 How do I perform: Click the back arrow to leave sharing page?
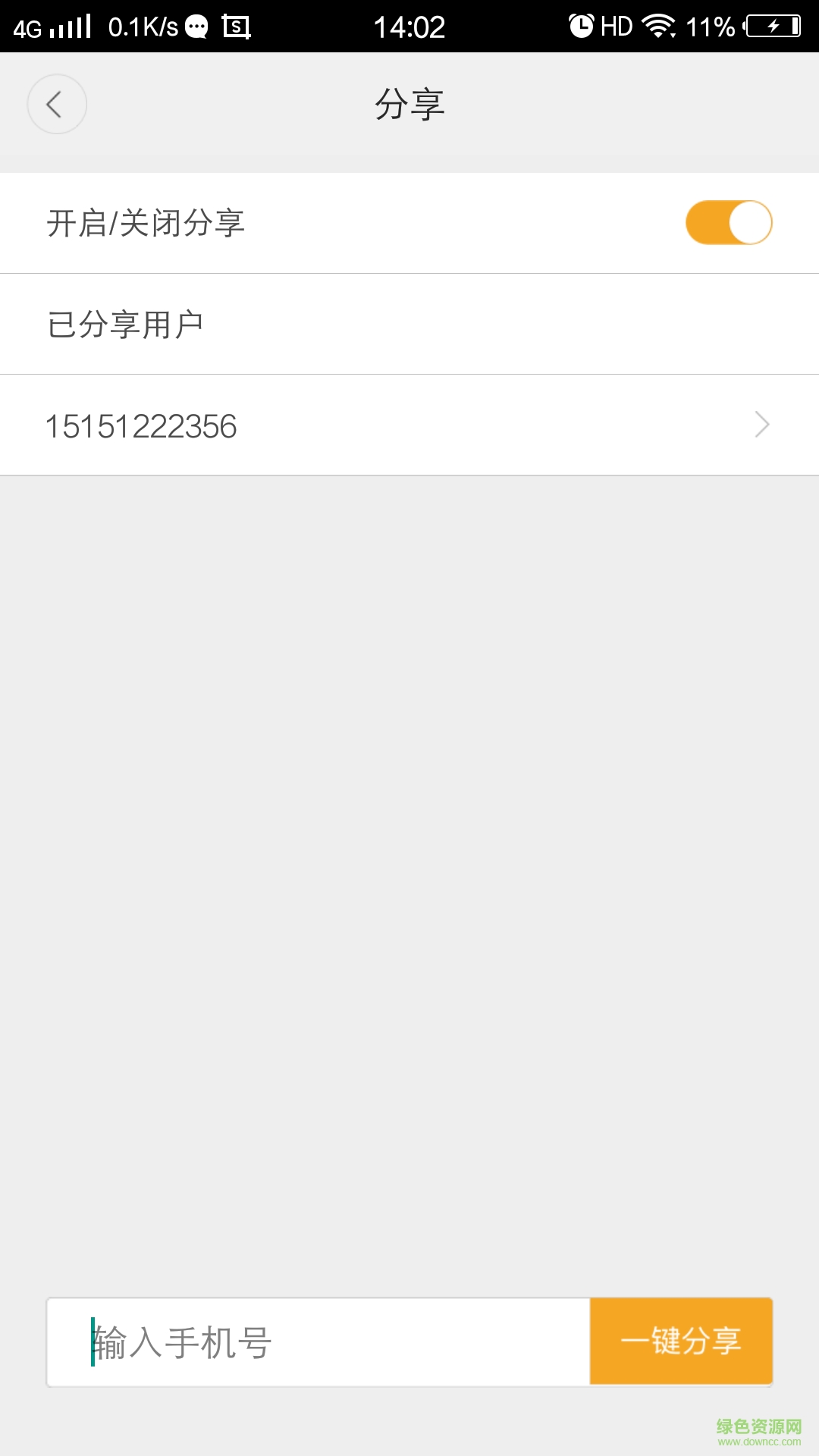[57, 104]
